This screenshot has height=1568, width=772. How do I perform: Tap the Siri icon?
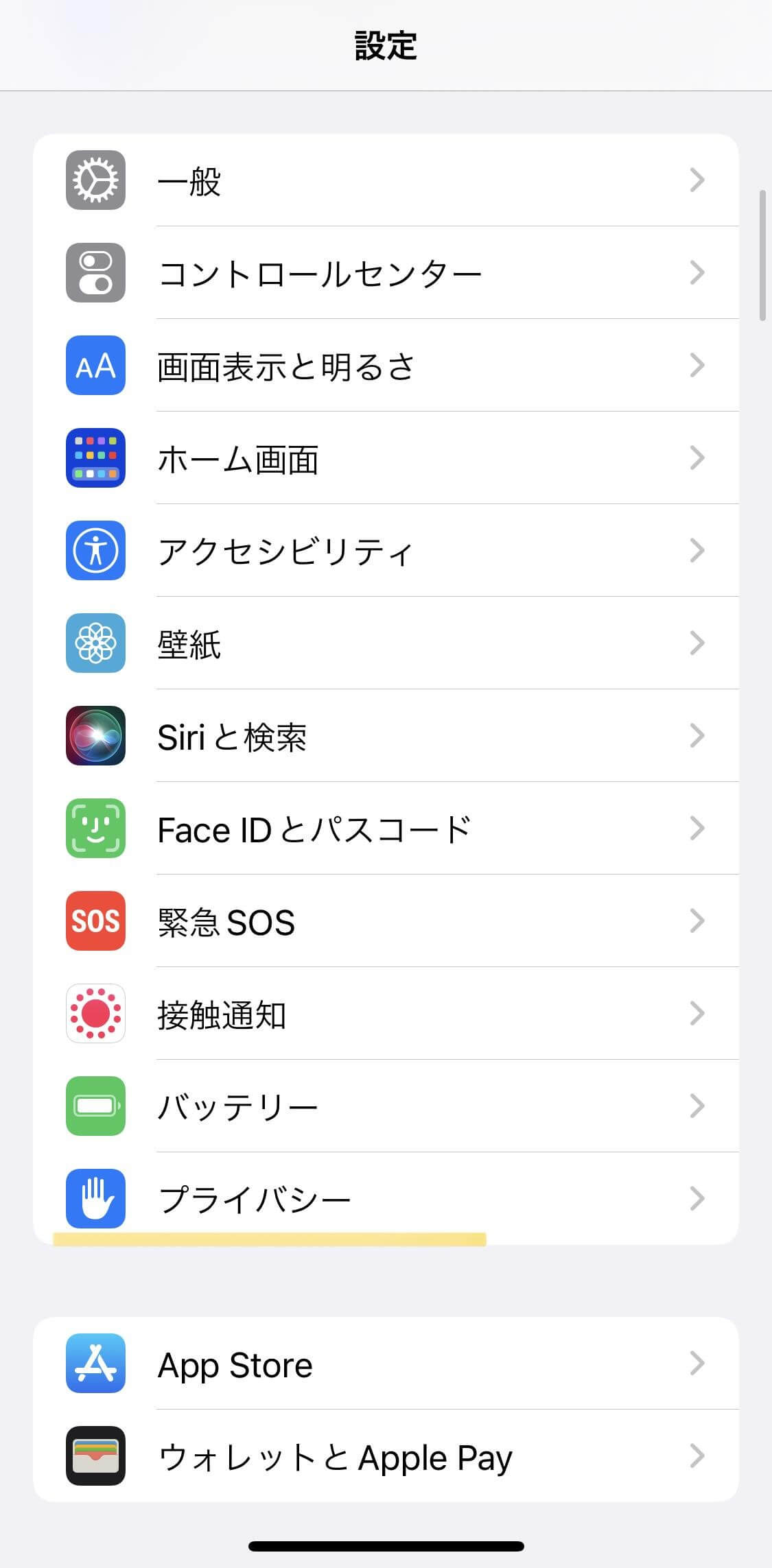coord(95,737)
